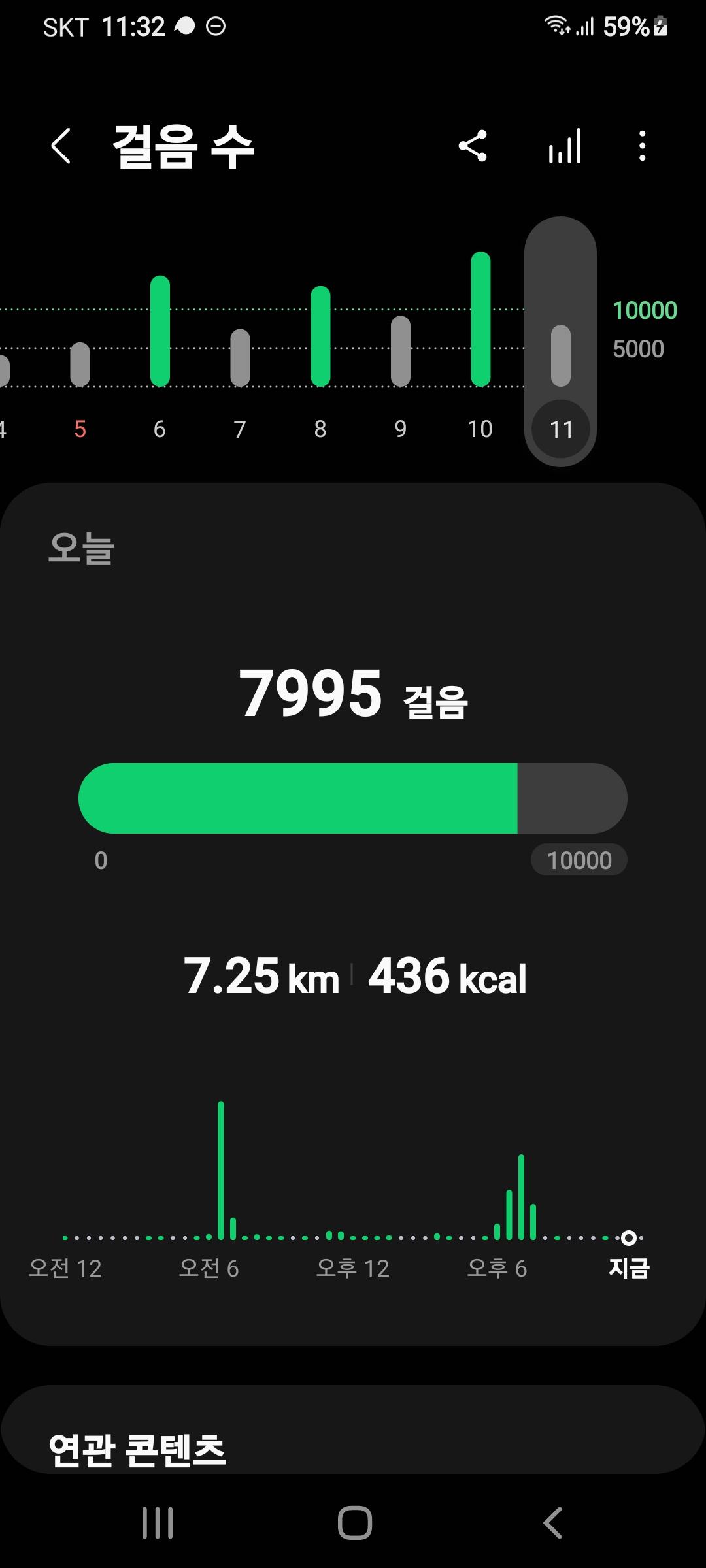Go to the system home screen
This screenshot has width=706, height=1568.
(354, 1523)
